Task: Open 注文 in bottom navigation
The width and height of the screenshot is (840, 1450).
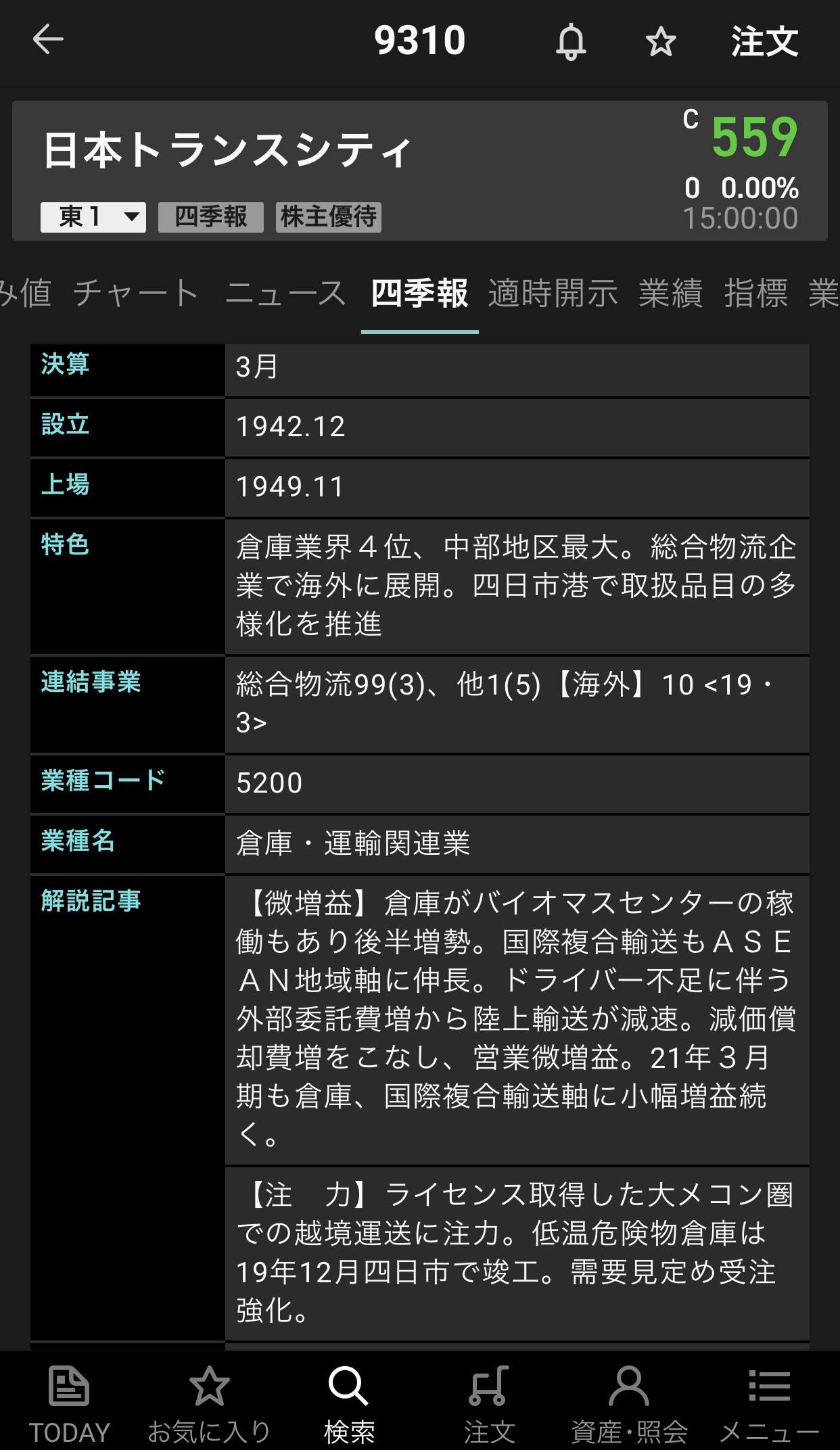Action: [x=490, y=1404]
